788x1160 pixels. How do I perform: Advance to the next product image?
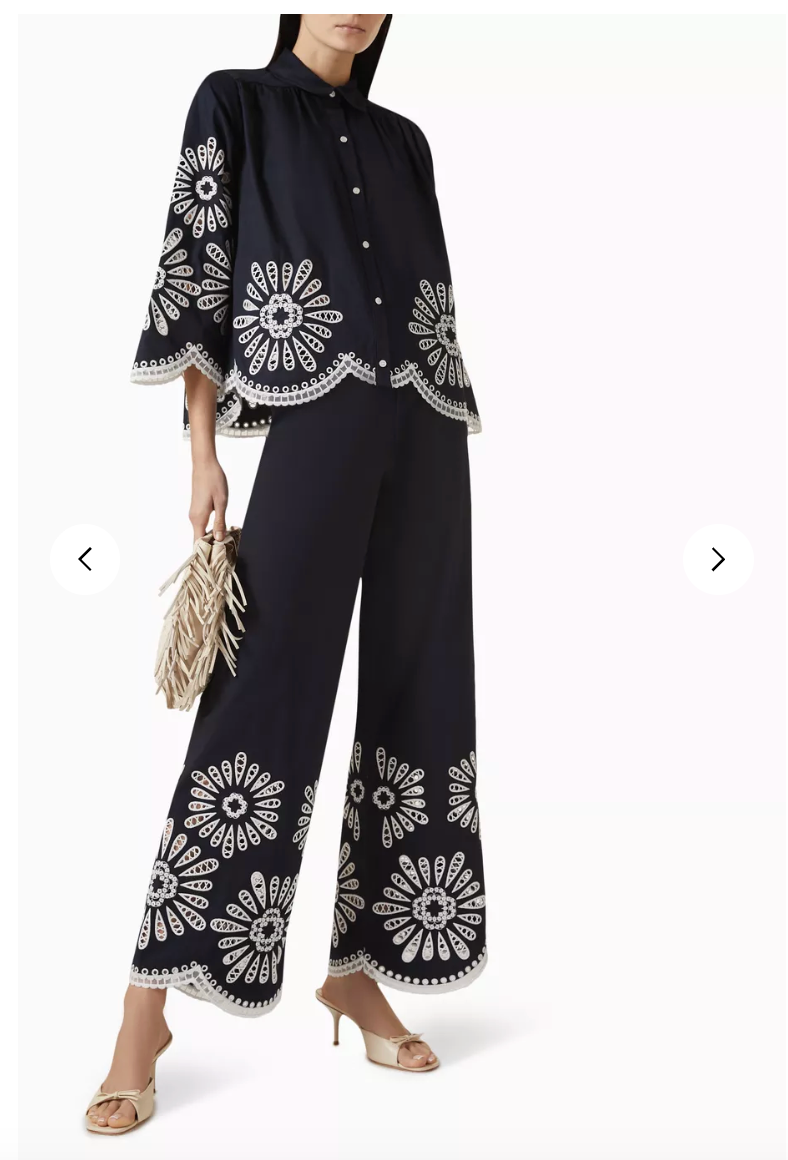(x=717, y=559)
